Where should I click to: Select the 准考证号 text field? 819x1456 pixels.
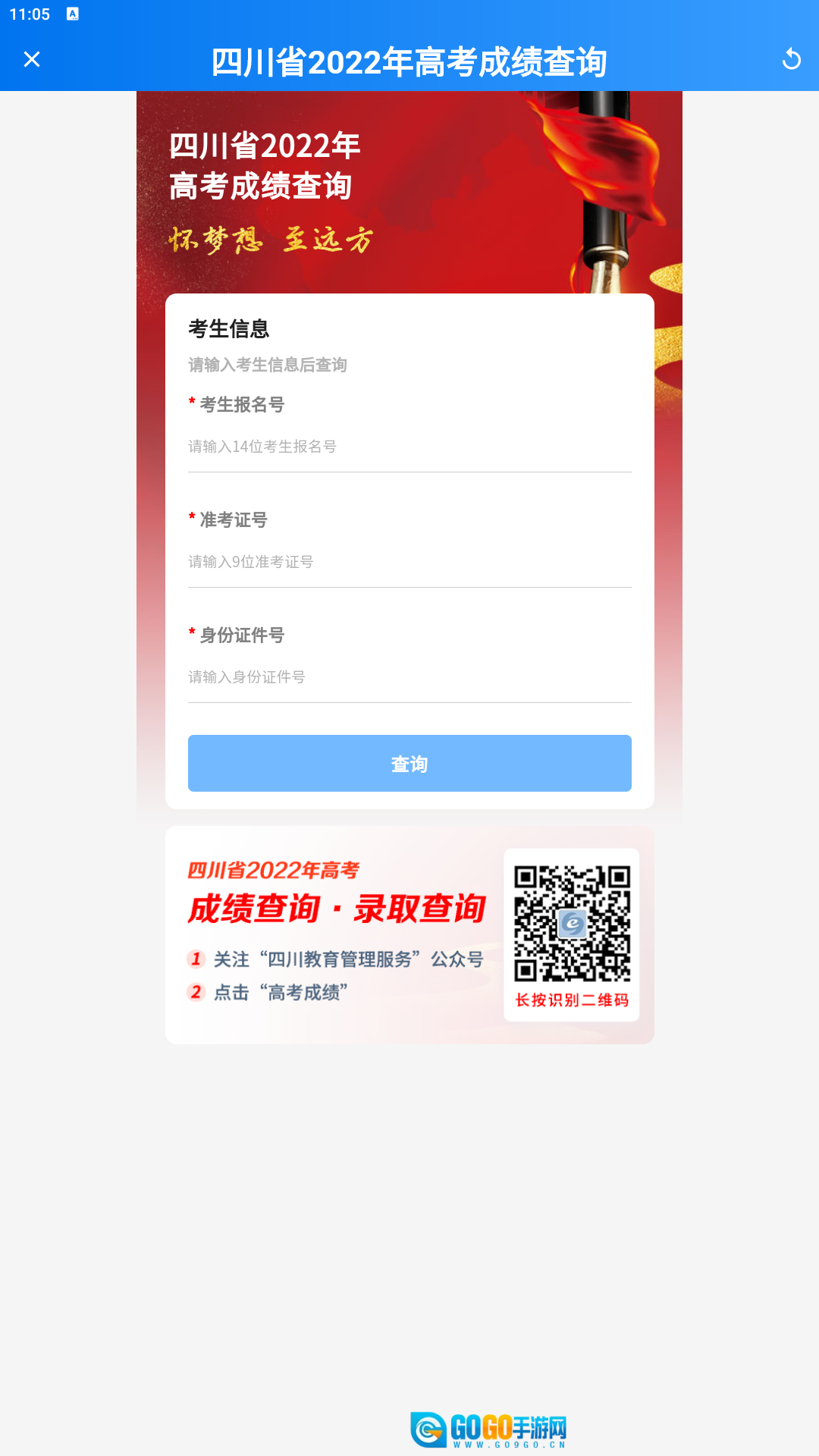click(x=409, y=562)
